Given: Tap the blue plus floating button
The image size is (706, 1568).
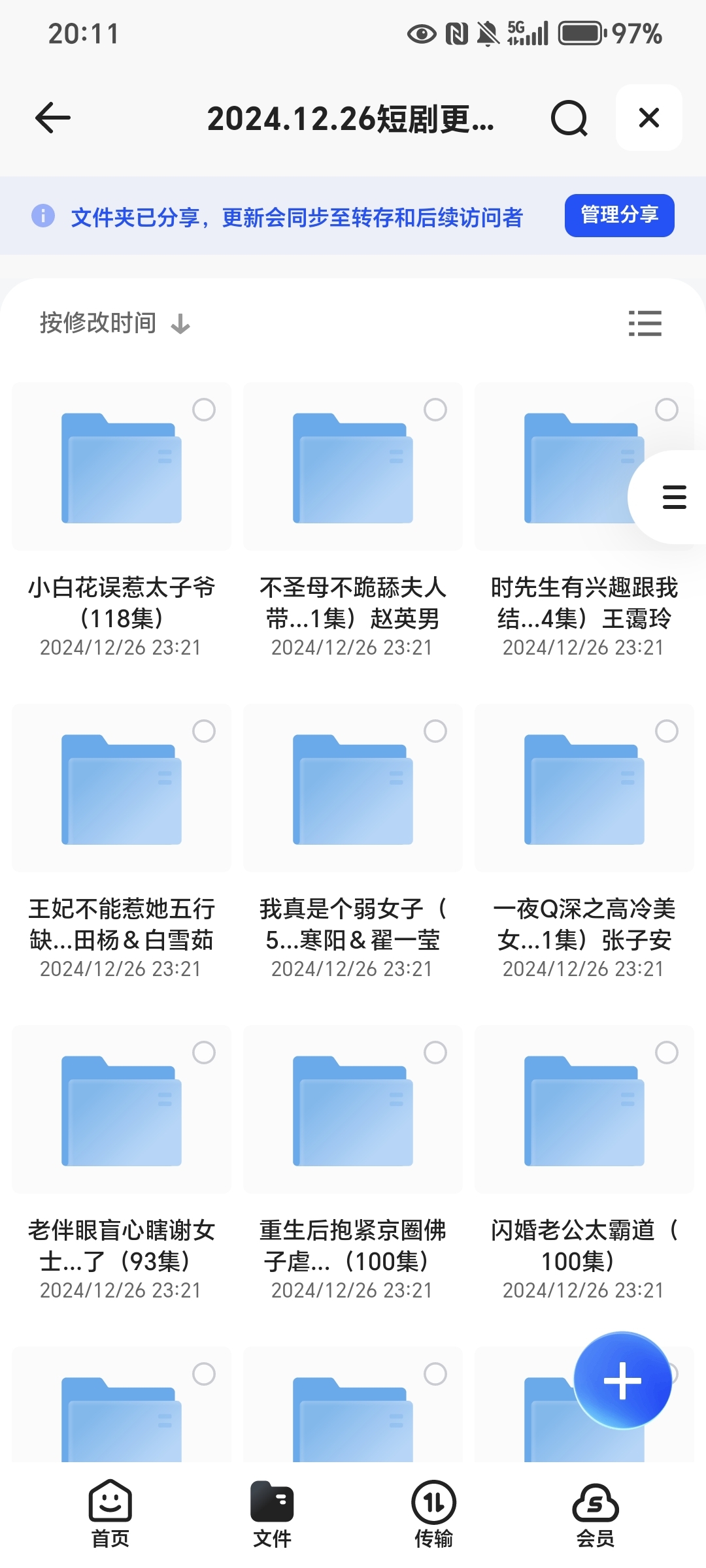Looking at the screenshot, I should [x=622, y=1381].
